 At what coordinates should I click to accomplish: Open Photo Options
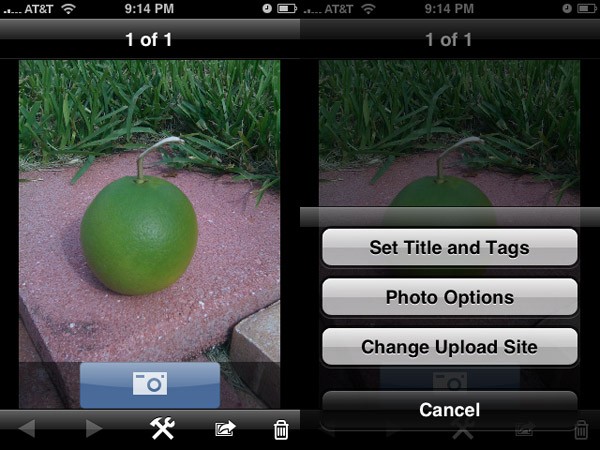(449, 297)
